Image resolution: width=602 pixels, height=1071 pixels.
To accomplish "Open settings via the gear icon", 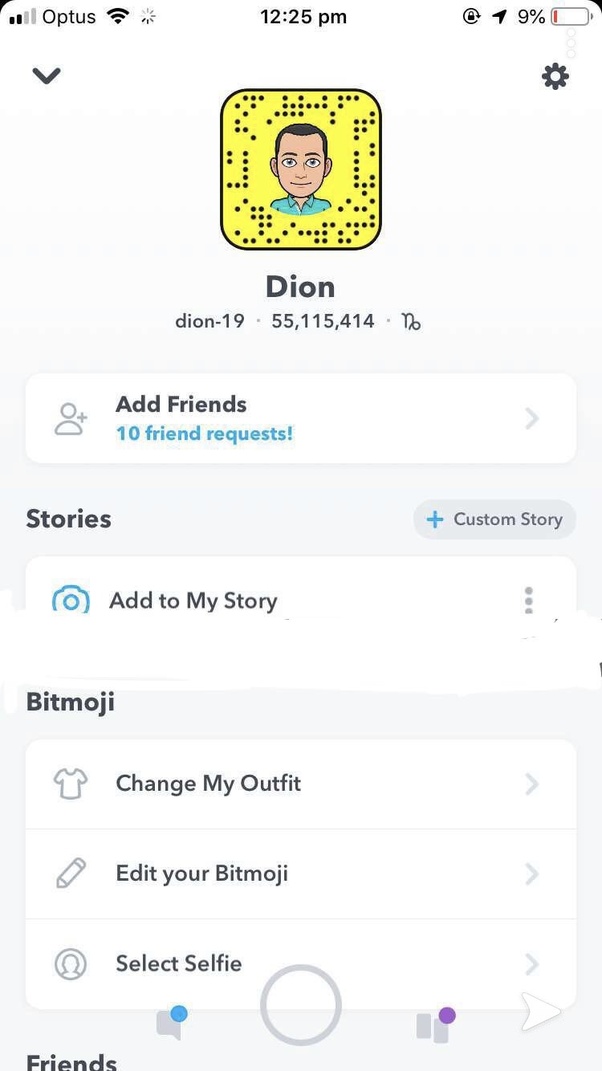I will (x=555, y=76).
